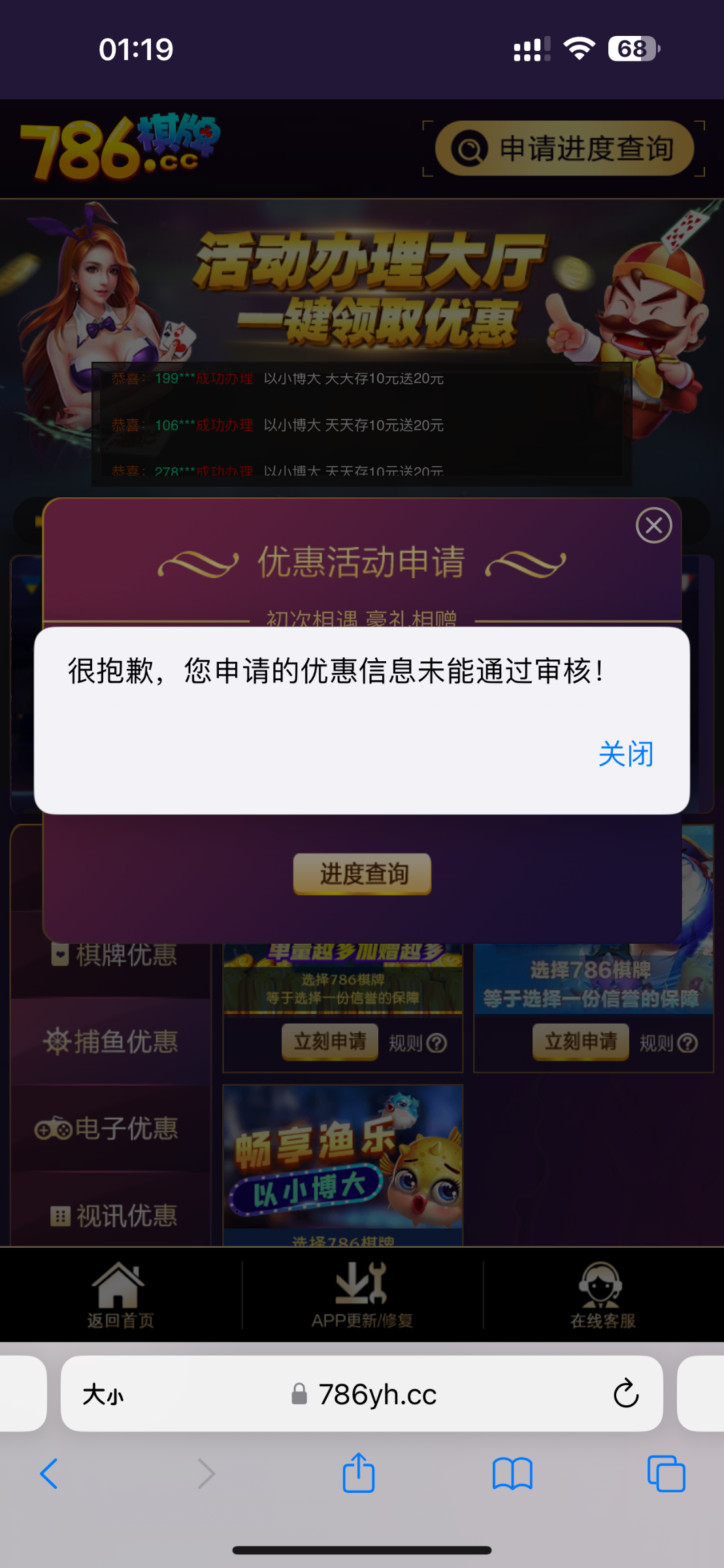Select the 捕鱼优惠 category
Viewport: 724px width, 1568px height.
111,1041
